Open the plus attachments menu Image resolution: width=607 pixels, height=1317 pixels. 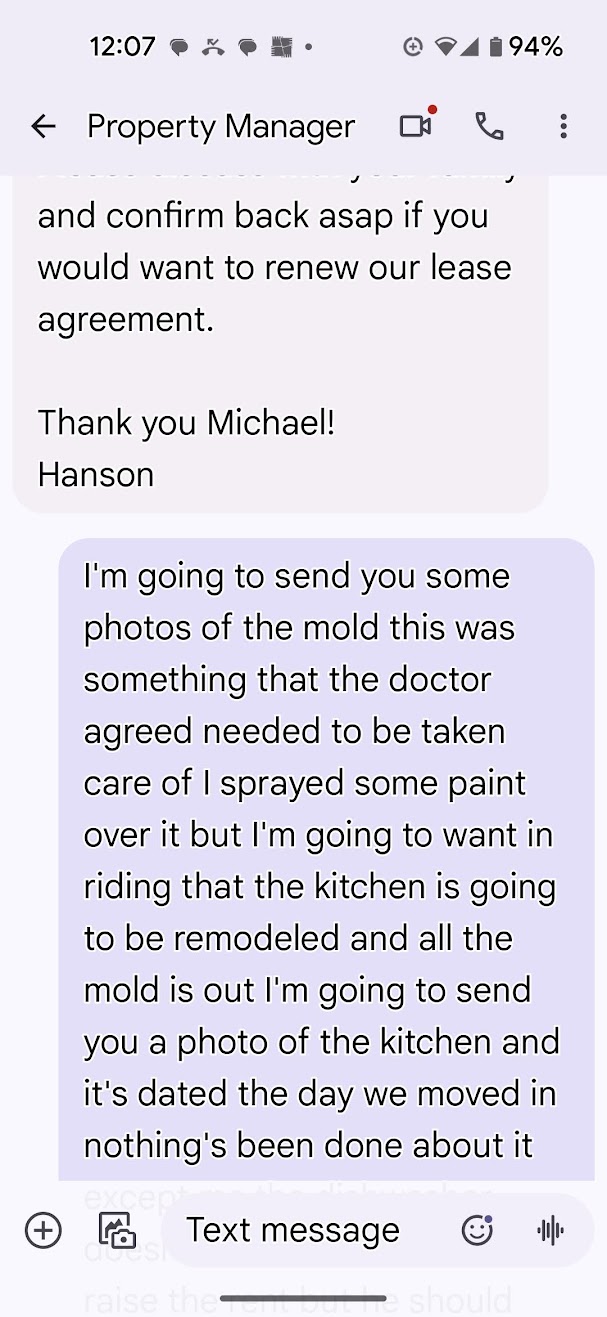pyautogui.click(x=43, y=1230)
